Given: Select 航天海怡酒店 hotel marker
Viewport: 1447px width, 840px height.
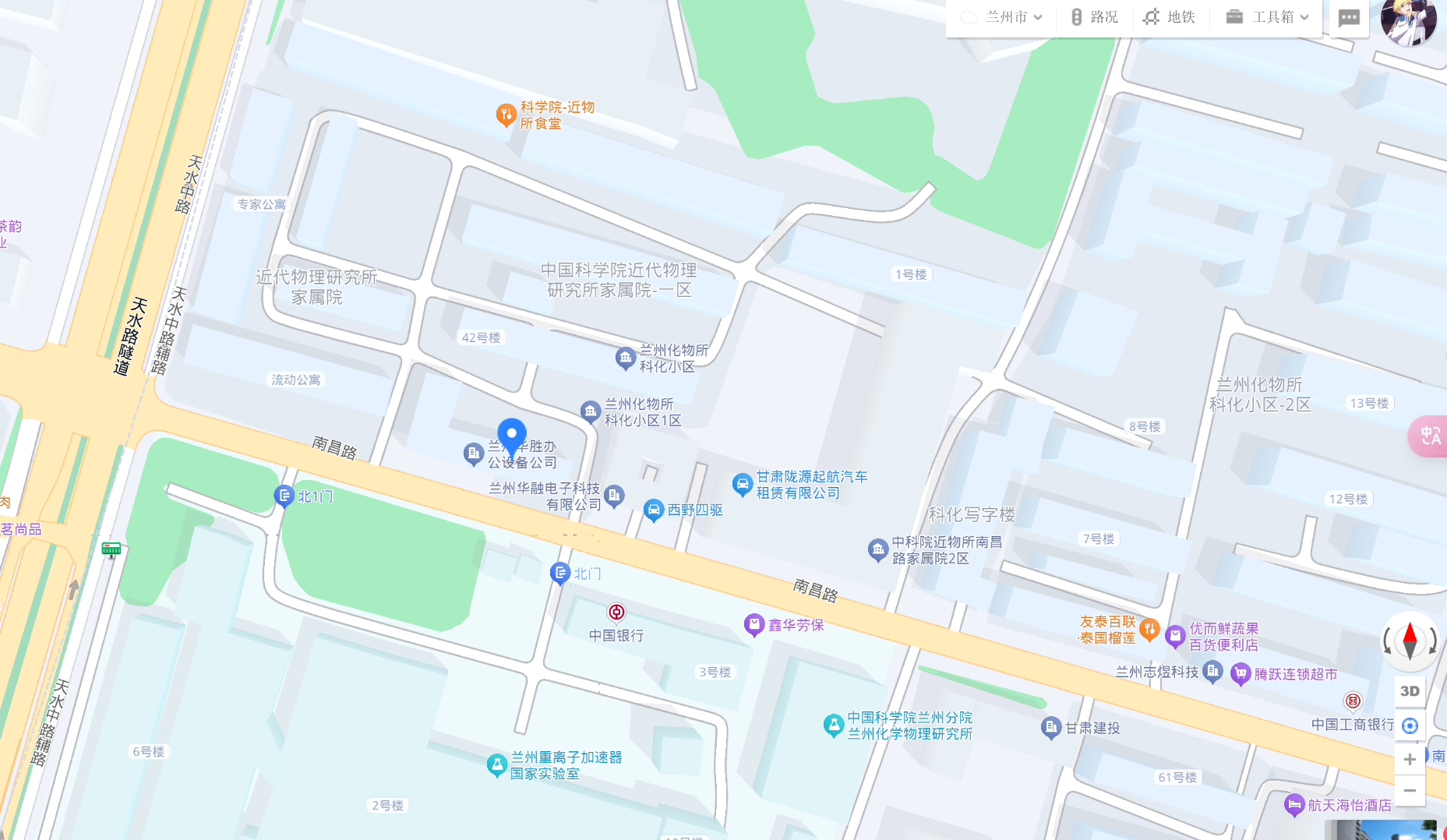Looking at the screenshot, I should click(x=1294, y=805).
